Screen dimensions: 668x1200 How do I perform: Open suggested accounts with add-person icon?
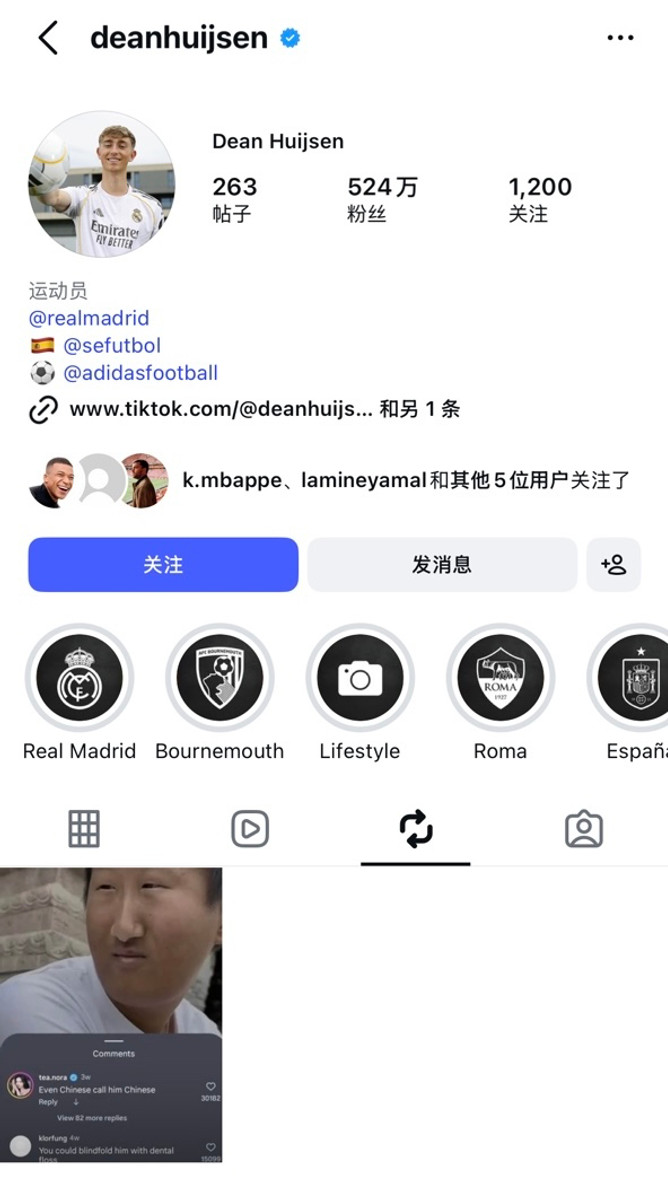tap(613, 565)
